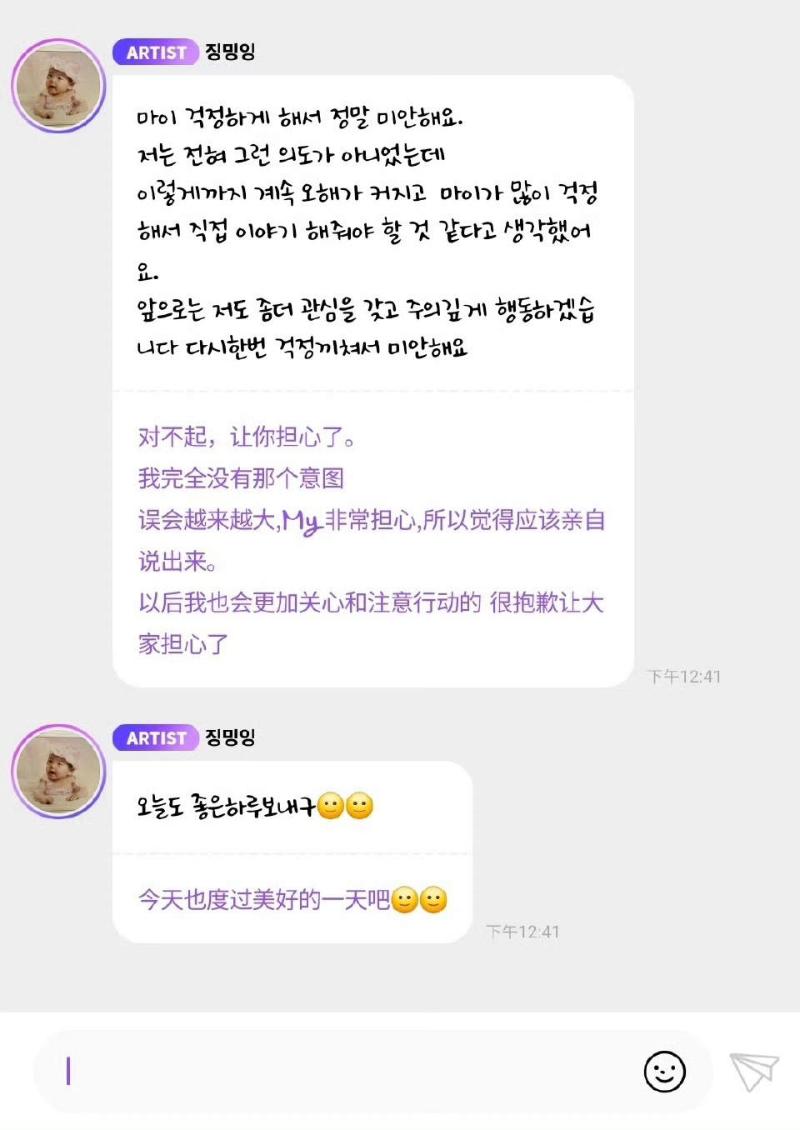Open artist avatar beside the apology message
This screenshot has height=1130, width=800.
click(58, 86)
